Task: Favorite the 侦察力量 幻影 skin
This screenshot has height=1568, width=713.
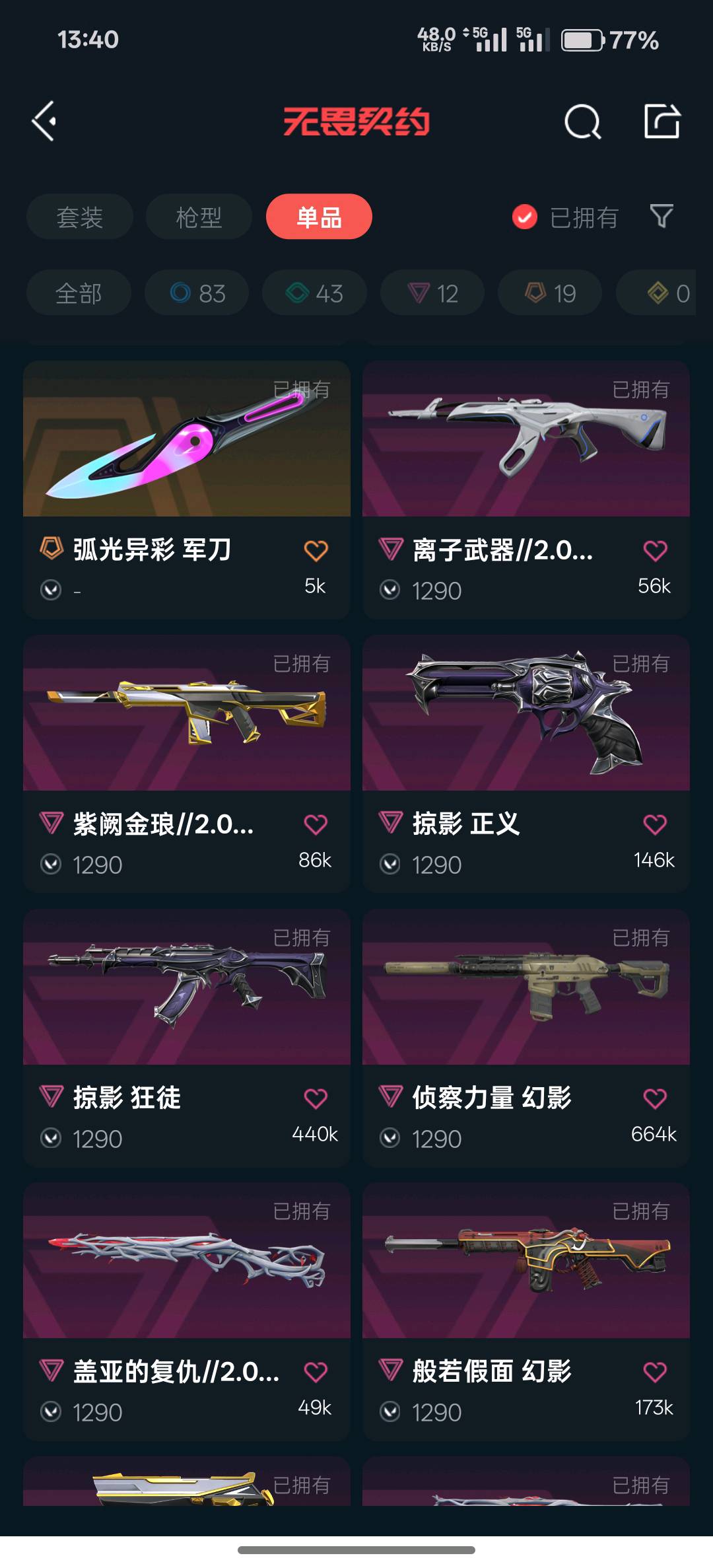Action: 655,1099
